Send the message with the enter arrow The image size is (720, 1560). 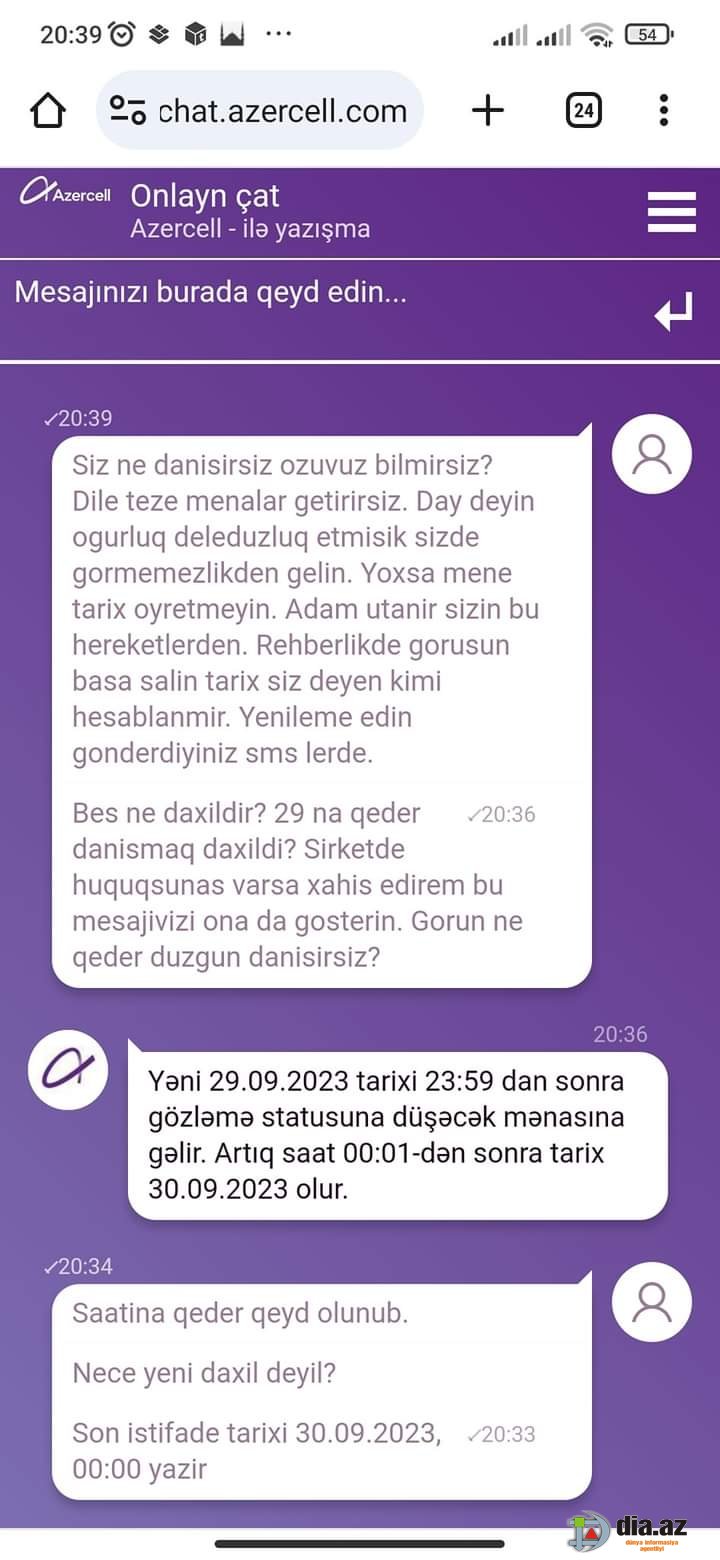point(674,311)
